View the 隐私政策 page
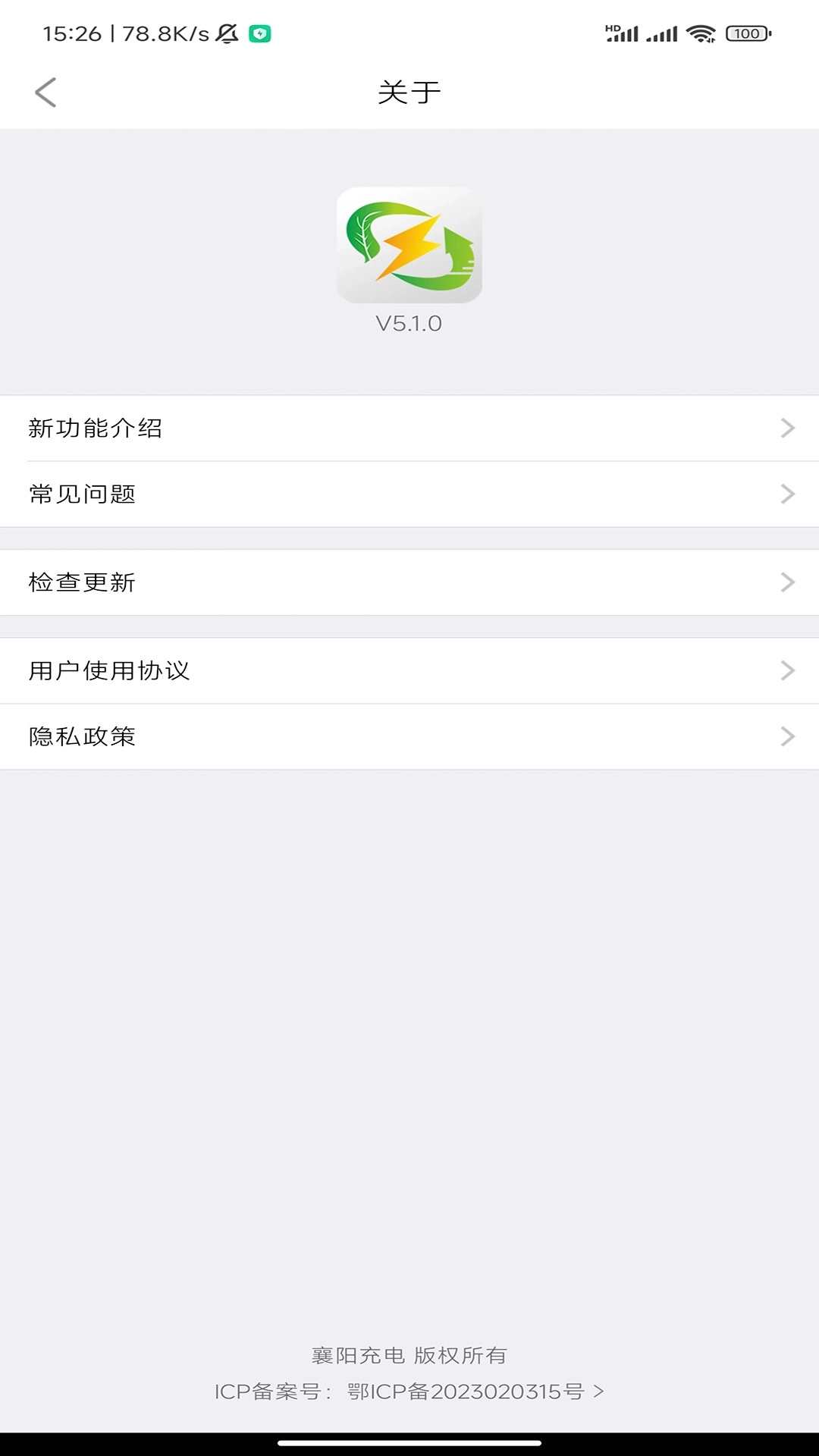 click(409, 737)
